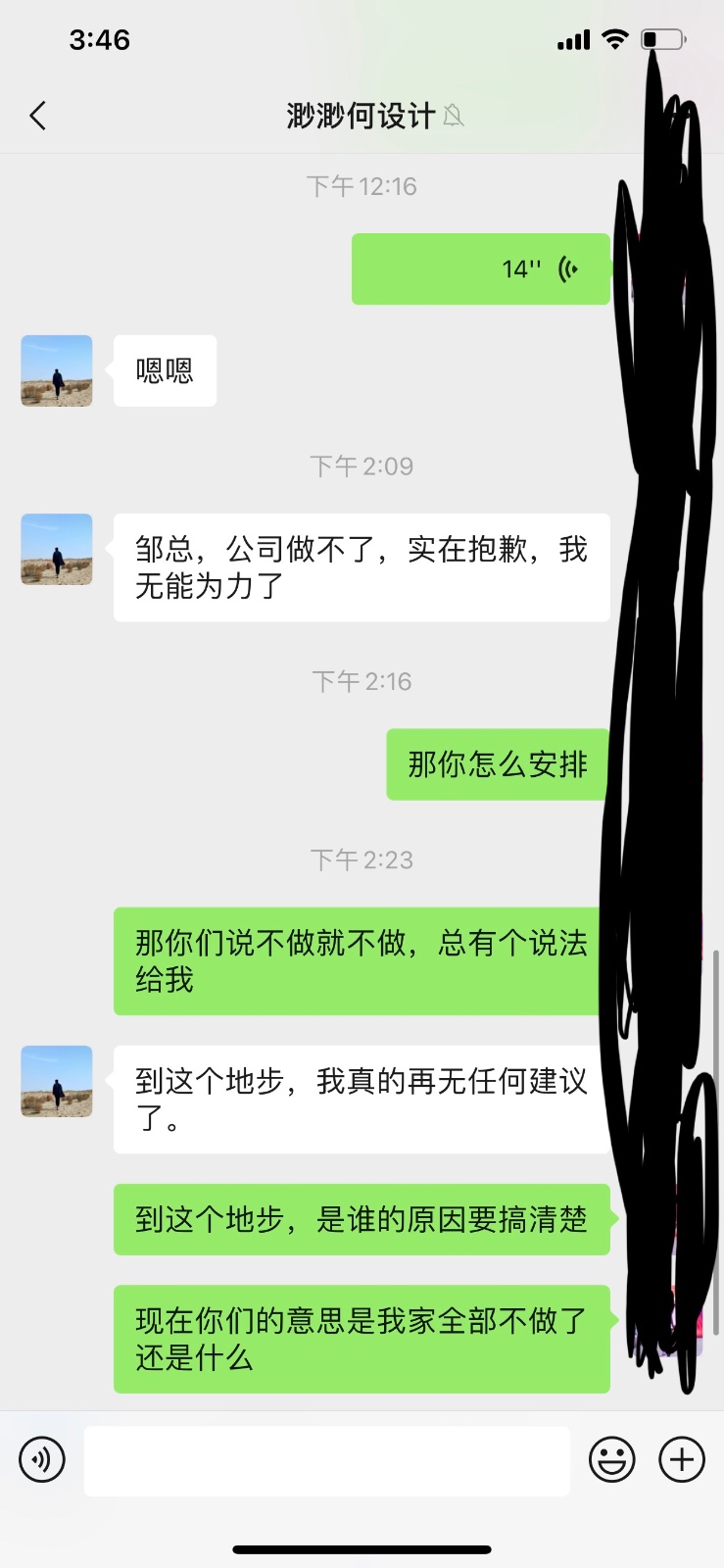This screenshot has width=724, height=1568.
Task: Open contact avatar beside 嗯嗯 message
Action: tap(57, 370)
